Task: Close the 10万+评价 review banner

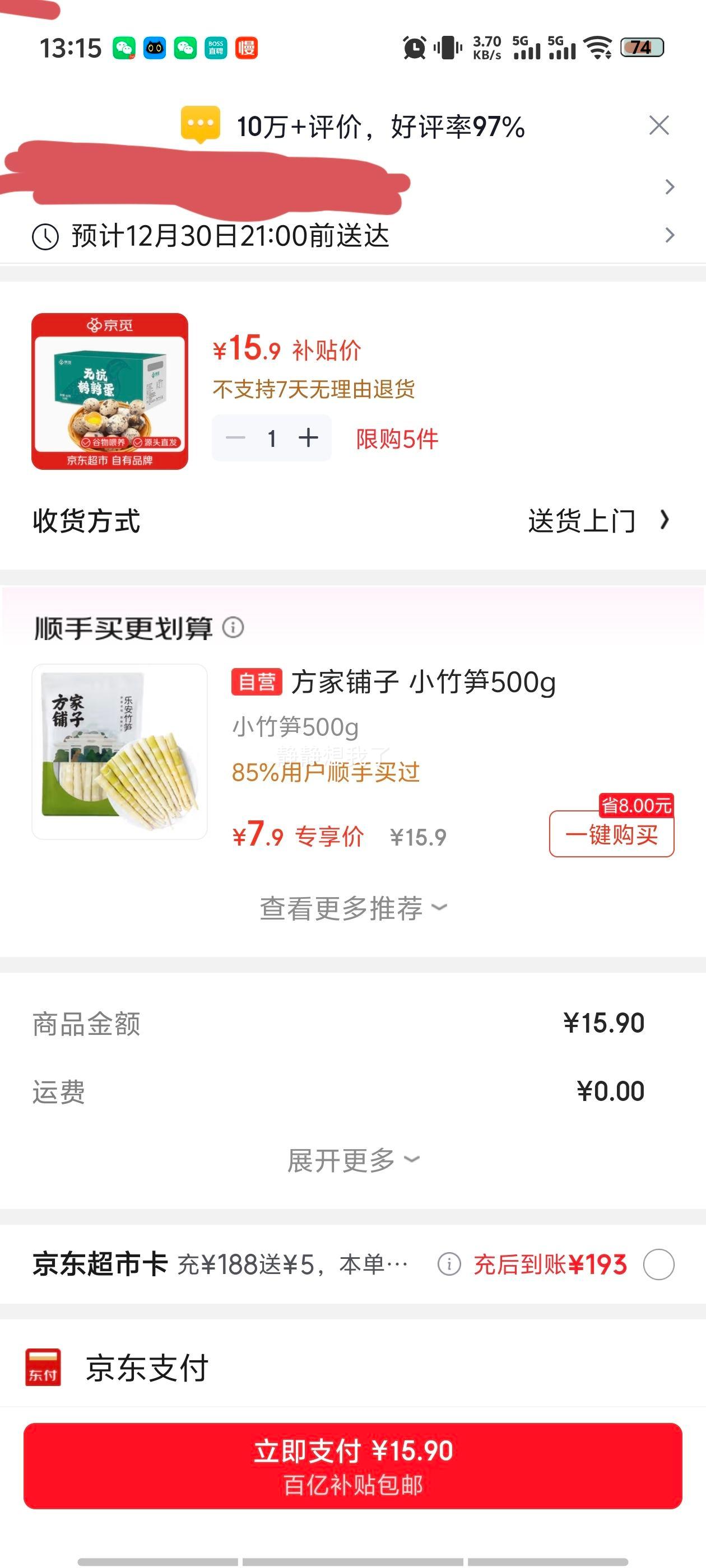Action: [x=658, y=126]
